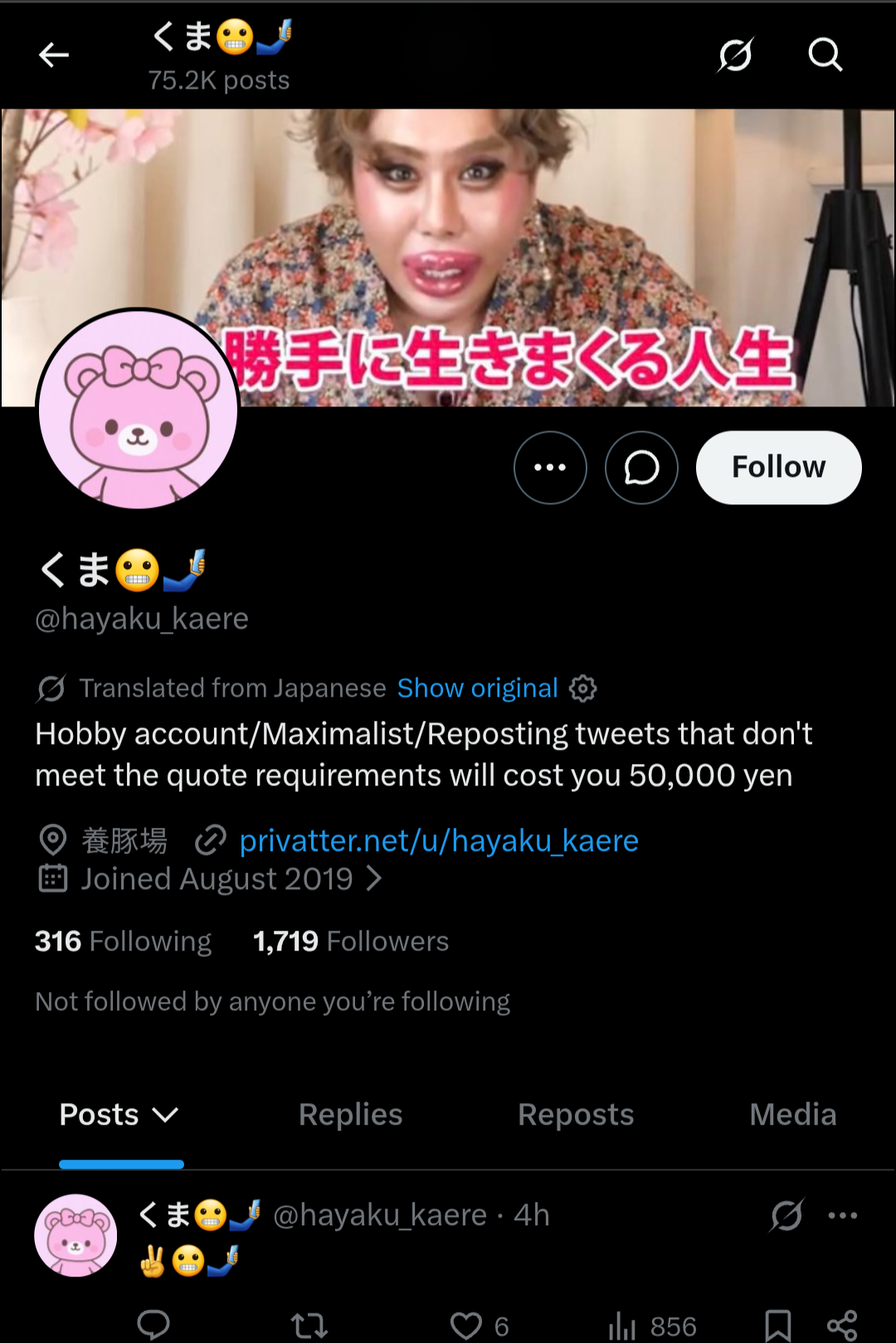This screenshot has width=896, height=1343.
Task: Open the profile's three-dot options menu
Action: [x=550, y=468]
